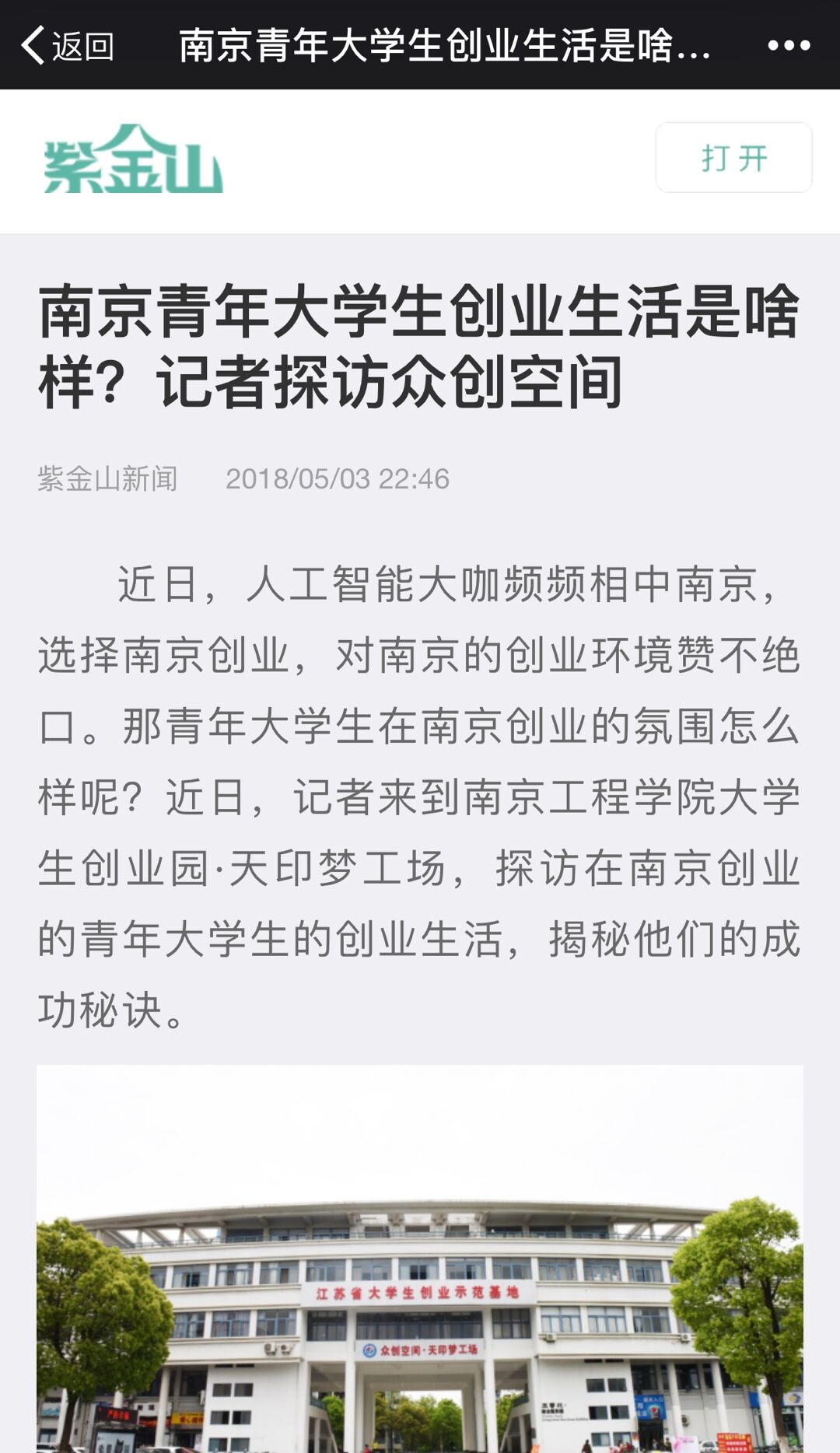Open the three-dot overflow menu
The height and width of the screenshot is (1453, 840).
click(x=789, y=45)
